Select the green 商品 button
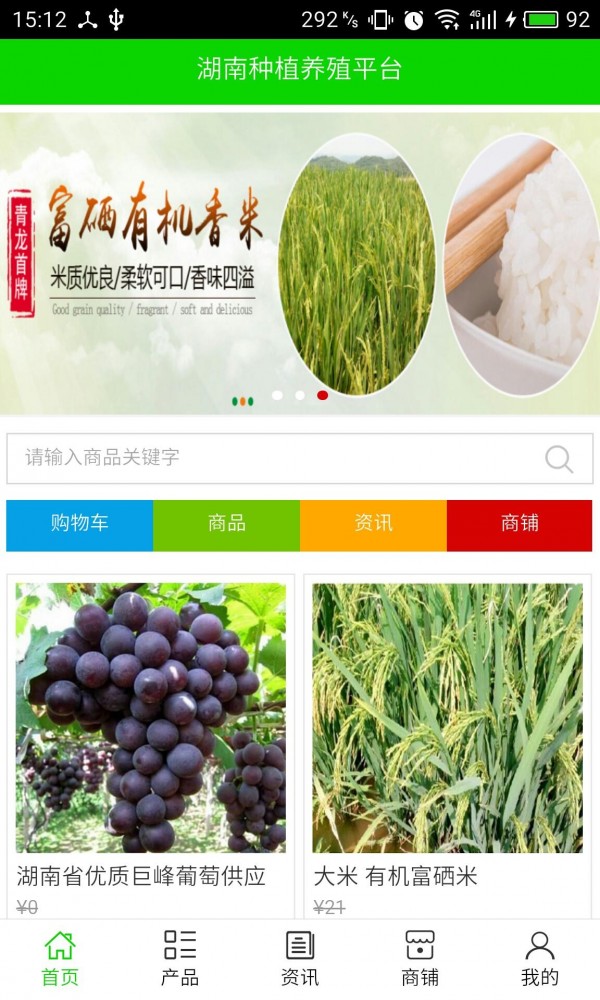Image resolution: width=600 pixels, height=1000 pixels. coord(227,525)
